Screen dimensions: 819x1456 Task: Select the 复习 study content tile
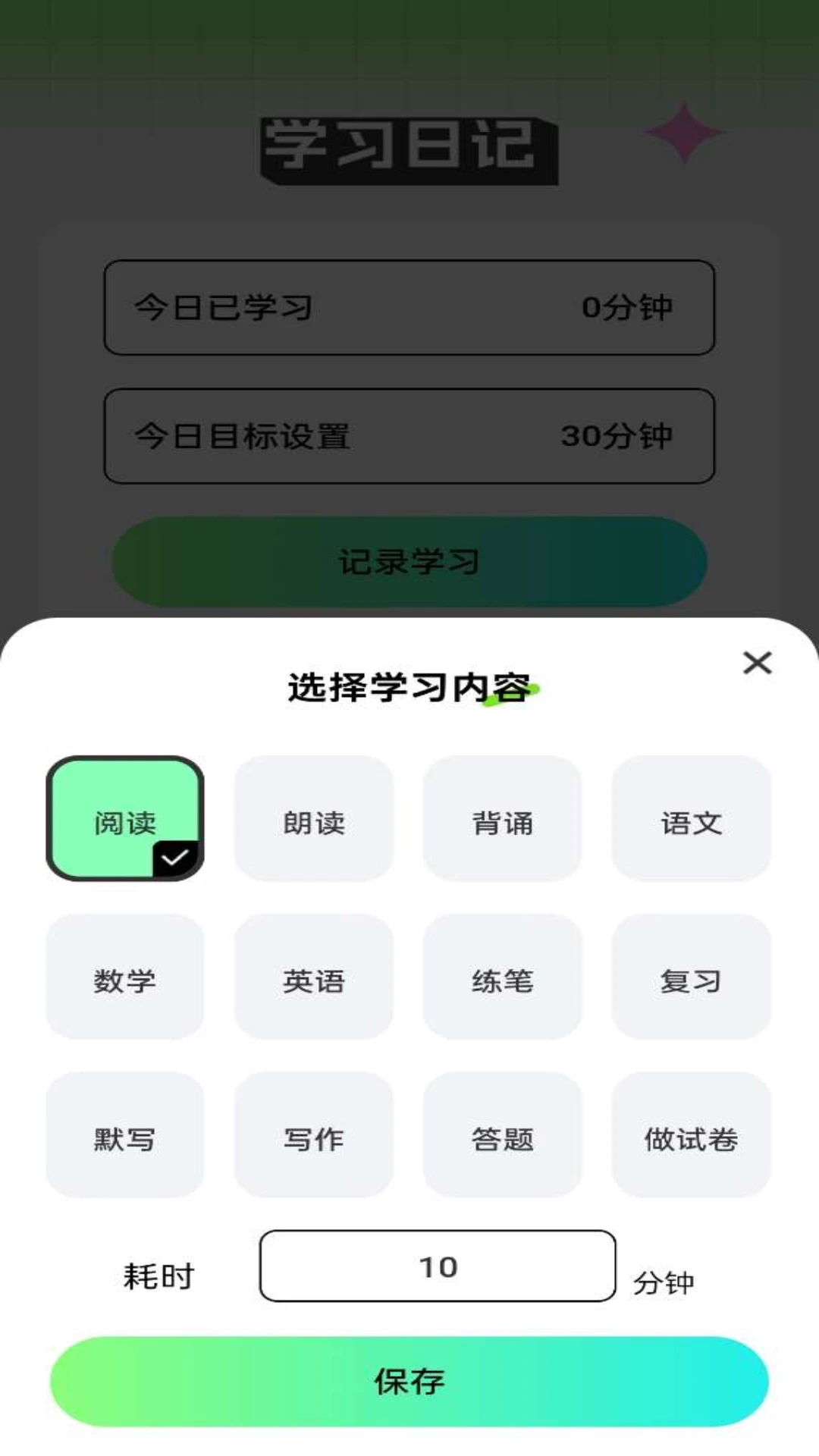[692, 978]
